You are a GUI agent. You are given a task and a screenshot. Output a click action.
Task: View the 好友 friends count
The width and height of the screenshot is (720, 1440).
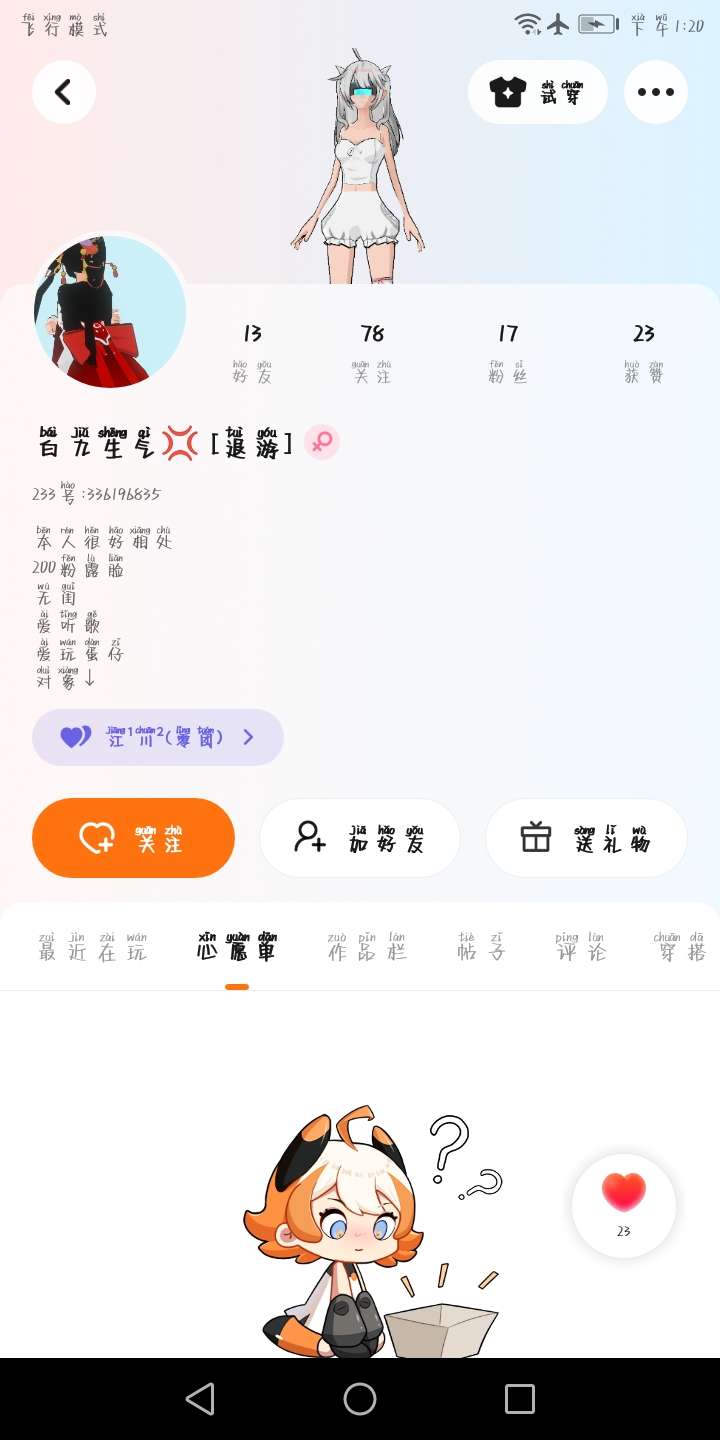pyautogui.click(x=252, y=352)
